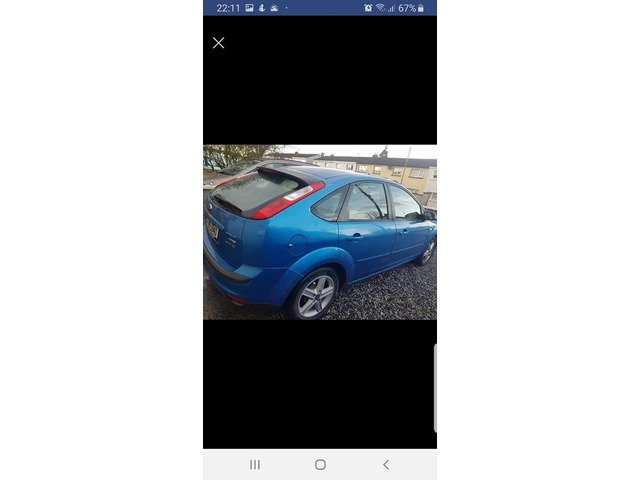The image size is (640, 480).
Task: Go back using the navigation bar
Action: pyautogui.click(x=386, y=464)
